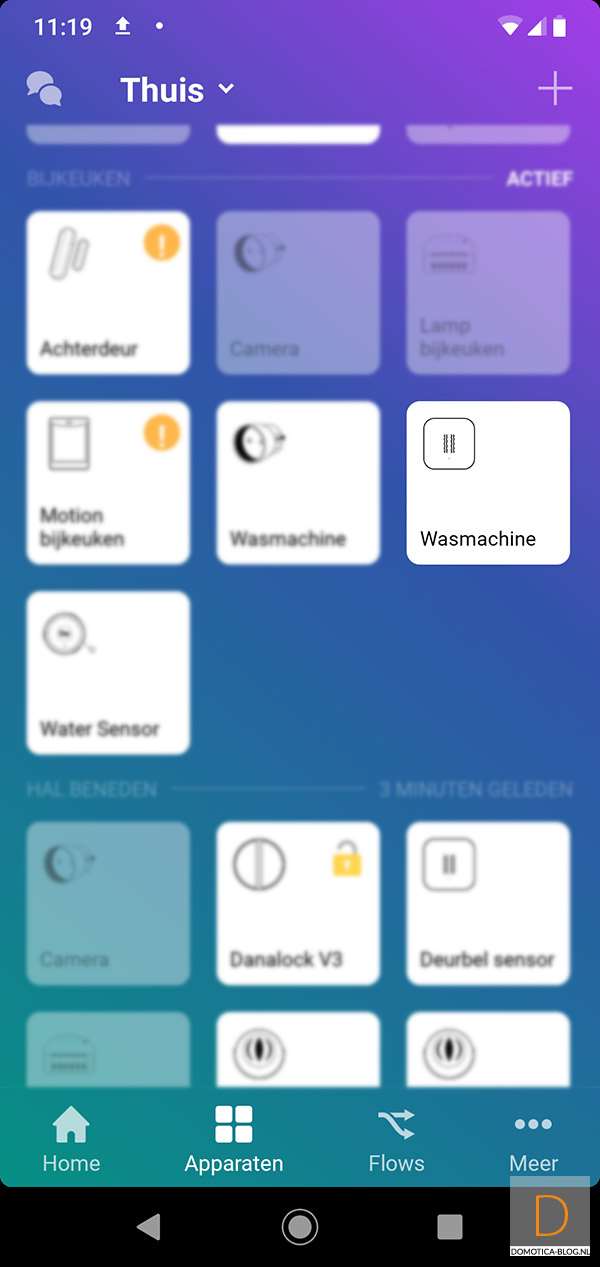Open the Lamp bijkeuken tile

(488, 293)
